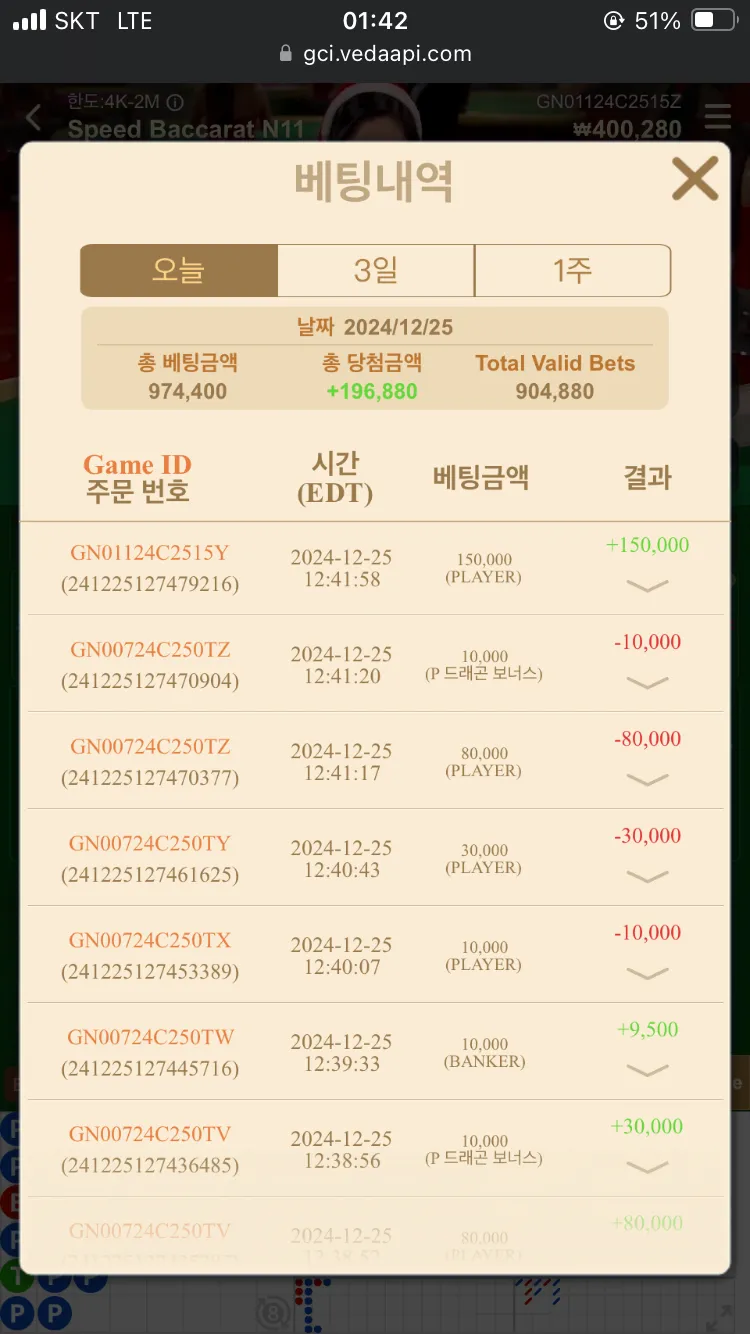Image resolution: width=750 pixels, height=1334 pixels.
Task: Expand the P 드래곤 보너스 bet at 12:41:20
Action: pyautogui.click(x=647, y=683)
